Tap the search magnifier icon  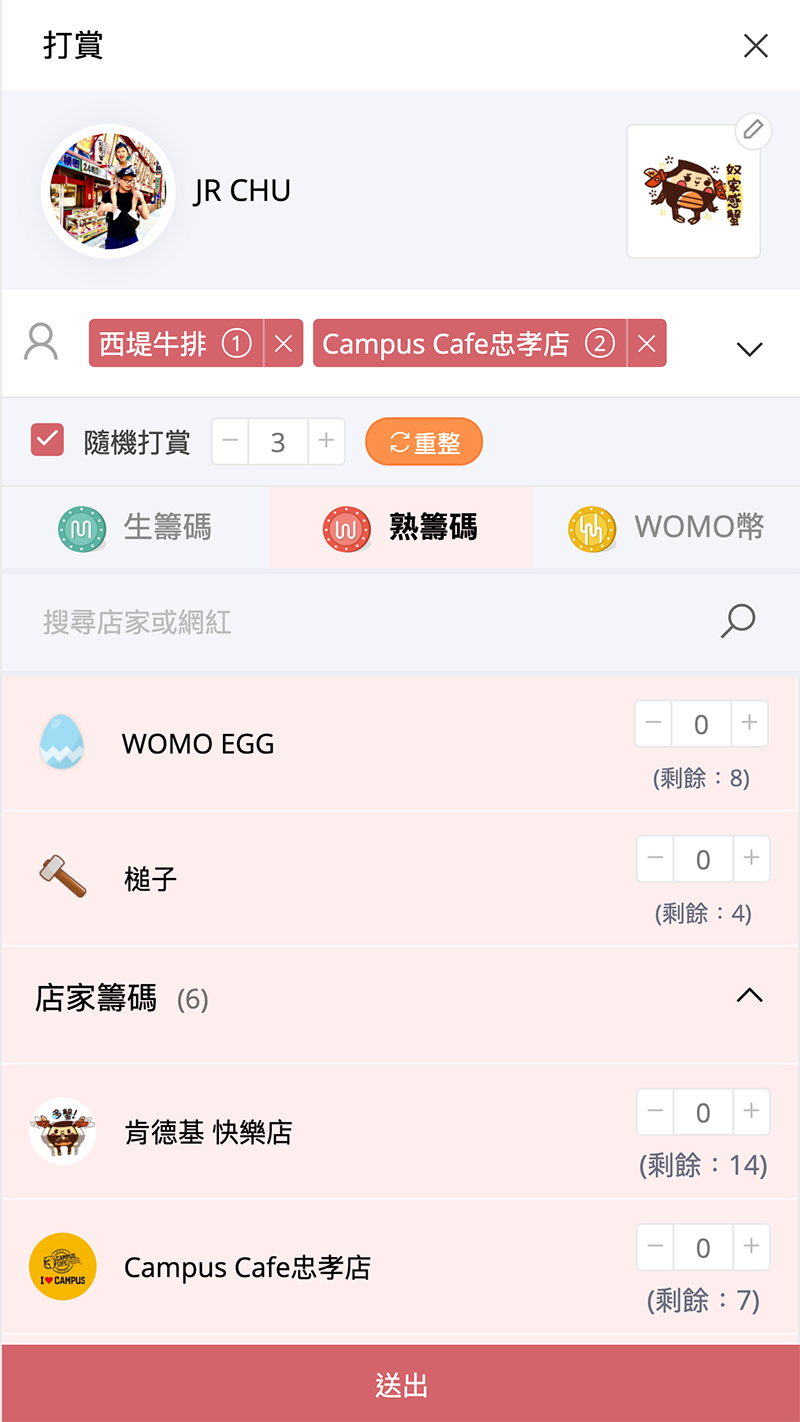pos(738,621)
